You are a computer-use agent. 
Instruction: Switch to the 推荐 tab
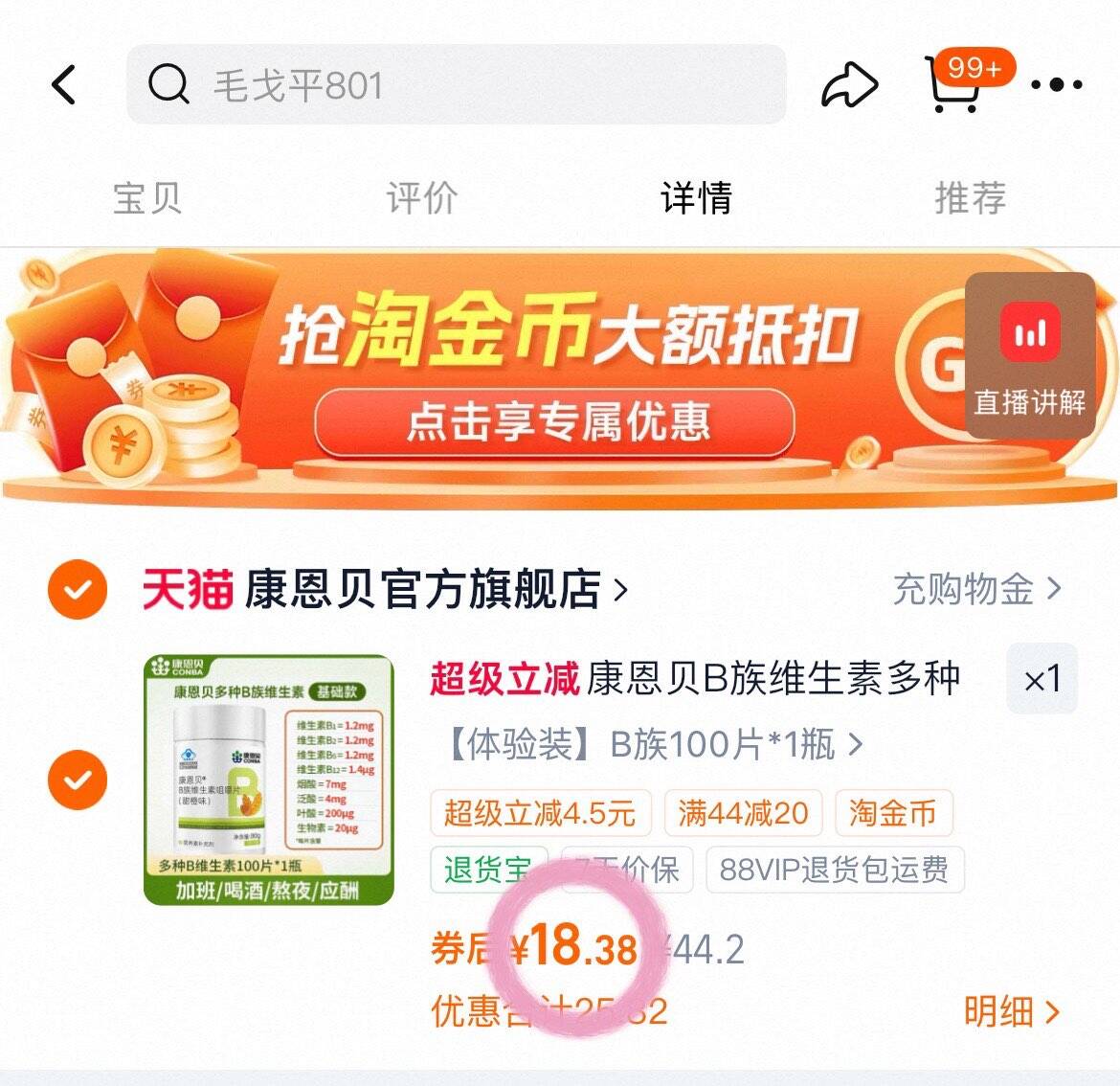971,198
